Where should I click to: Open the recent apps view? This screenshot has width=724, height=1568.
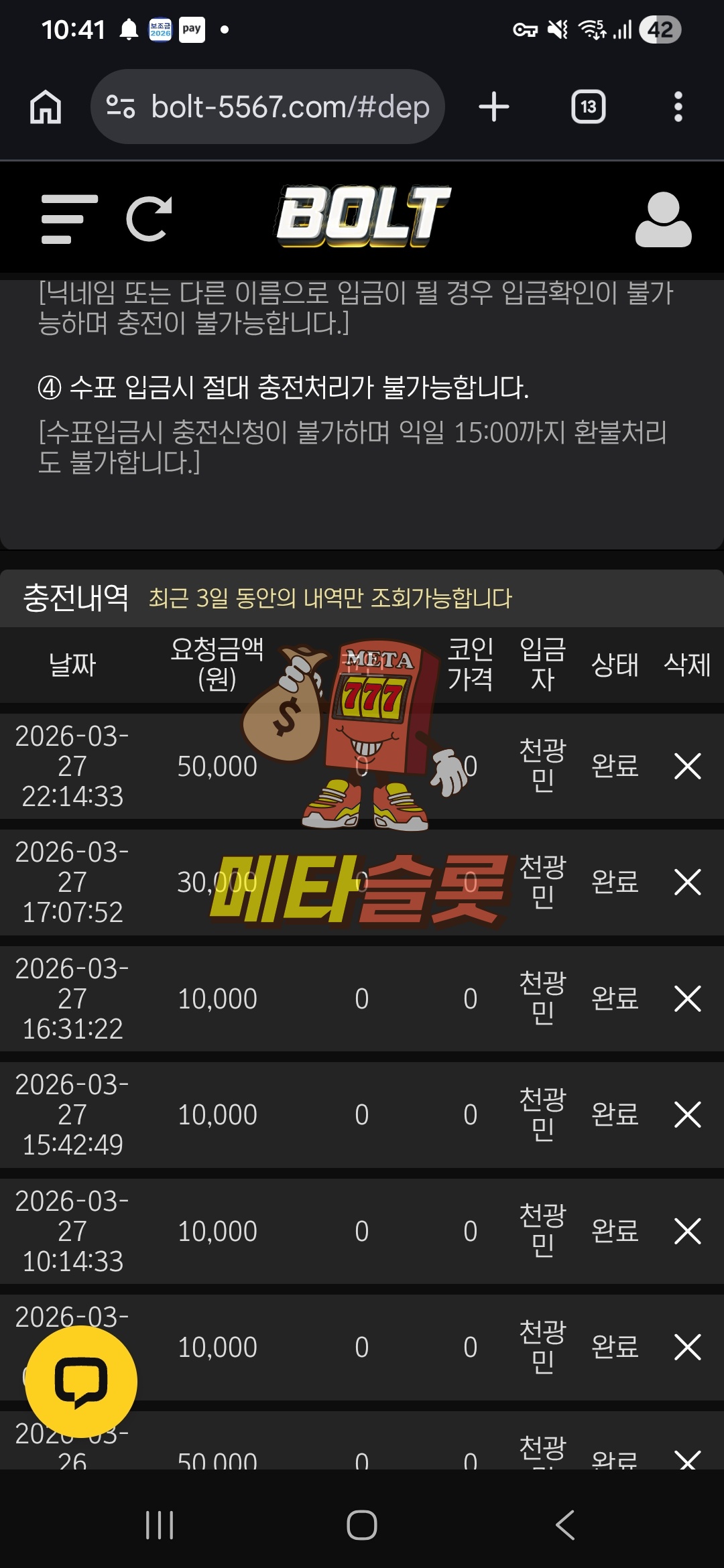[x=160, y=1525]
